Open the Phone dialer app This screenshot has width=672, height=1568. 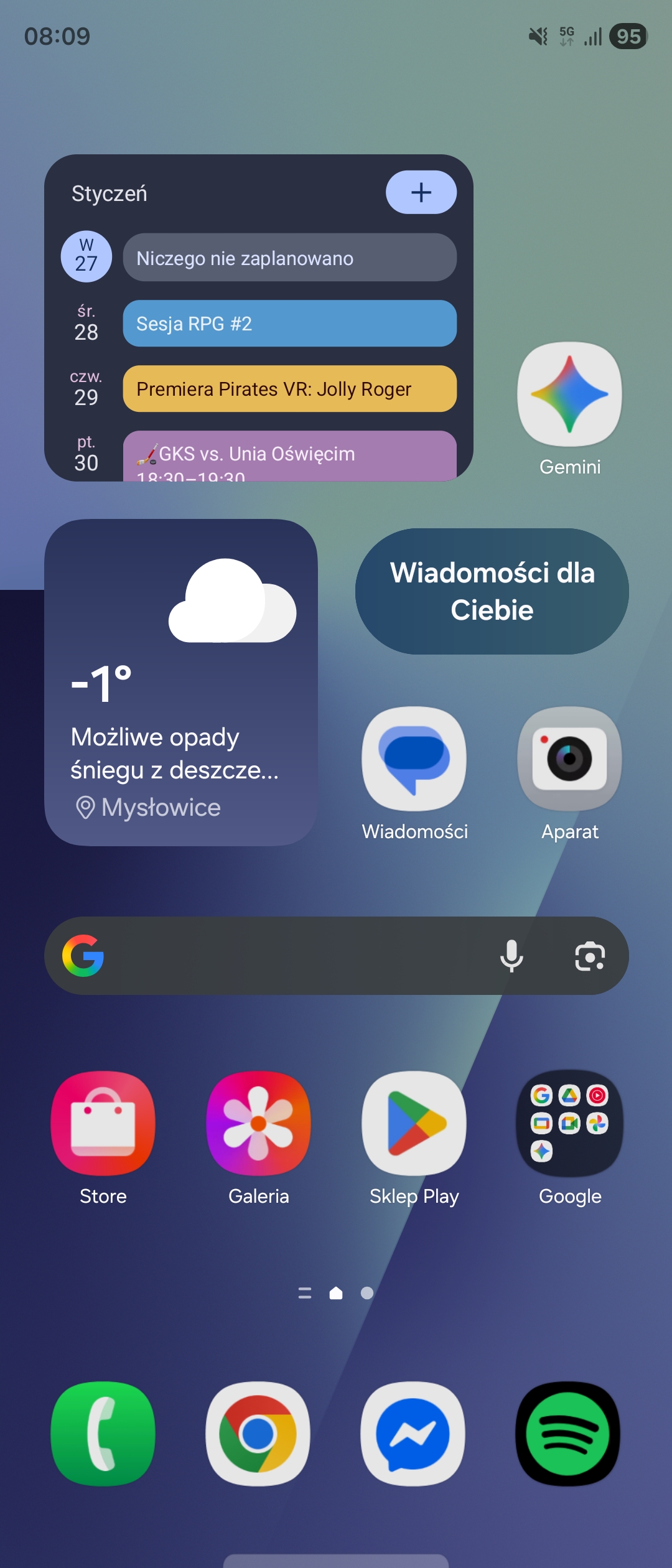click(x=103, y=1434)
